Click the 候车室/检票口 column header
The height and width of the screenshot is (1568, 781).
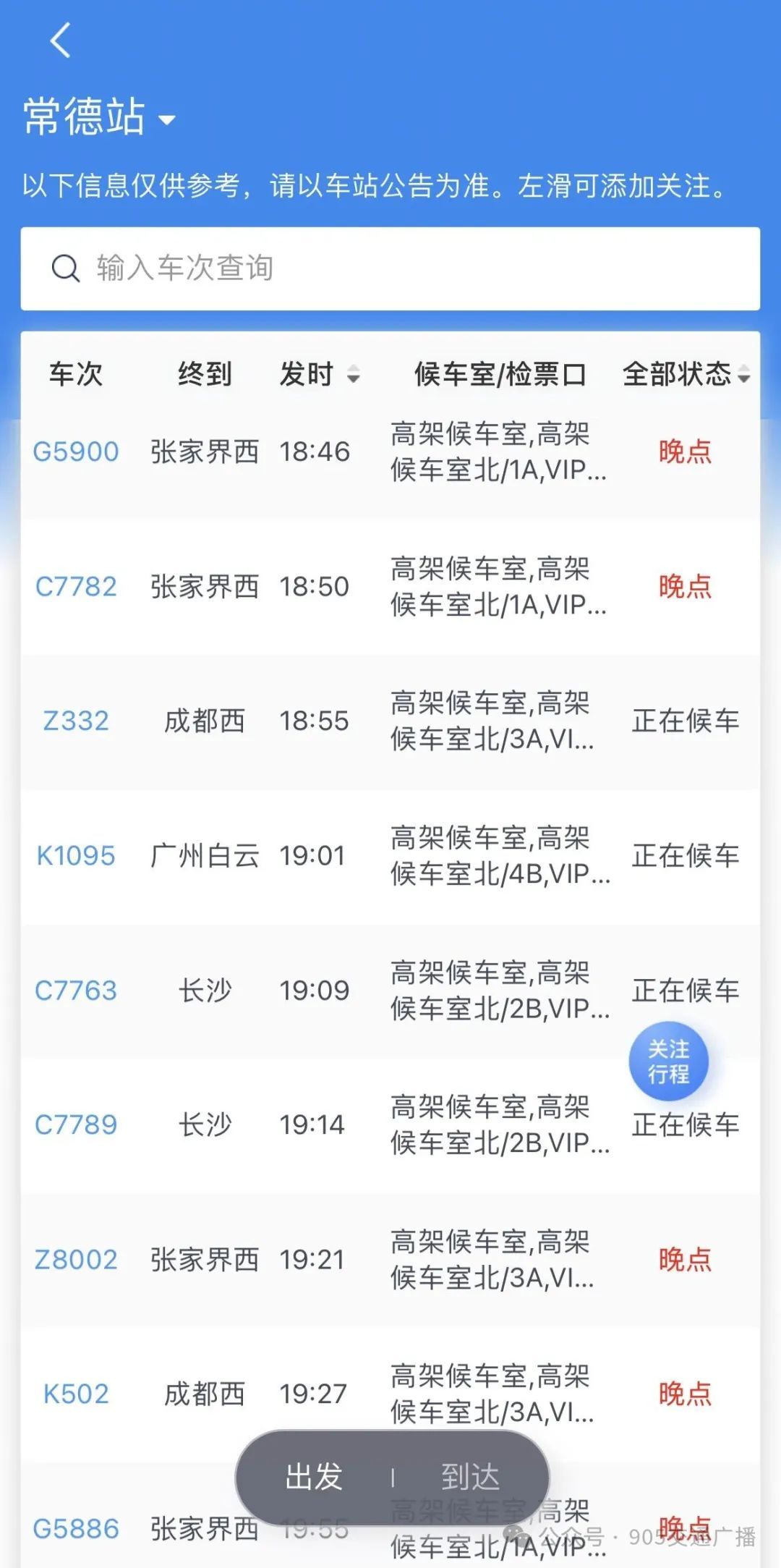click(499, 375)
